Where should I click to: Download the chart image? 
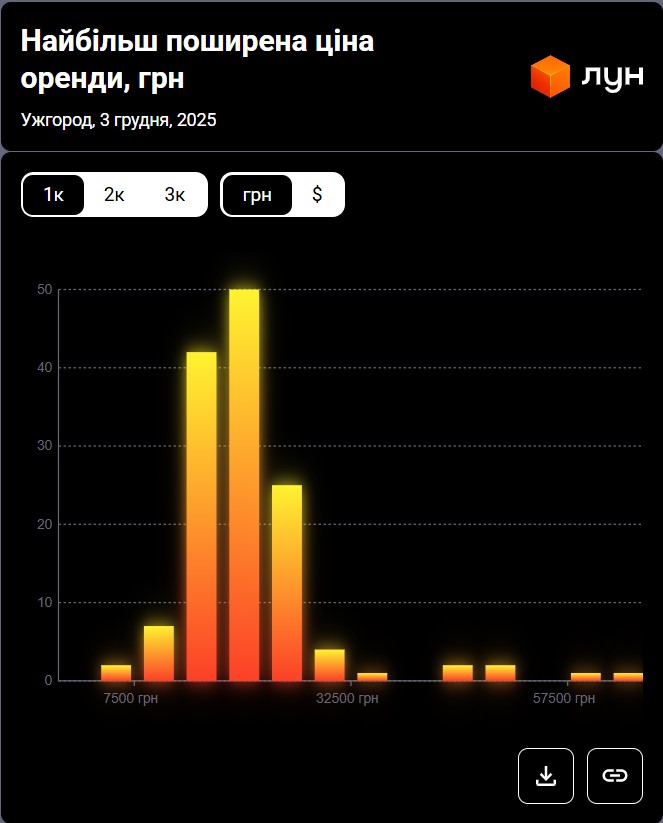coord(546,776)
